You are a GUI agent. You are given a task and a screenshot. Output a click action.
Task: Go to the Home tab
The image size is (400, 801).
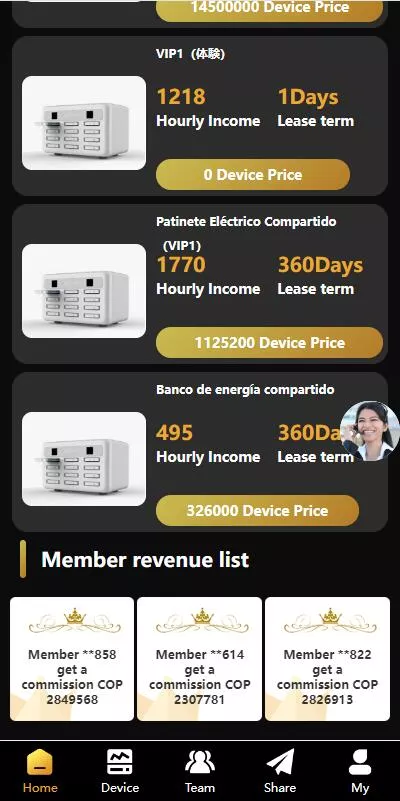[40, 771]
